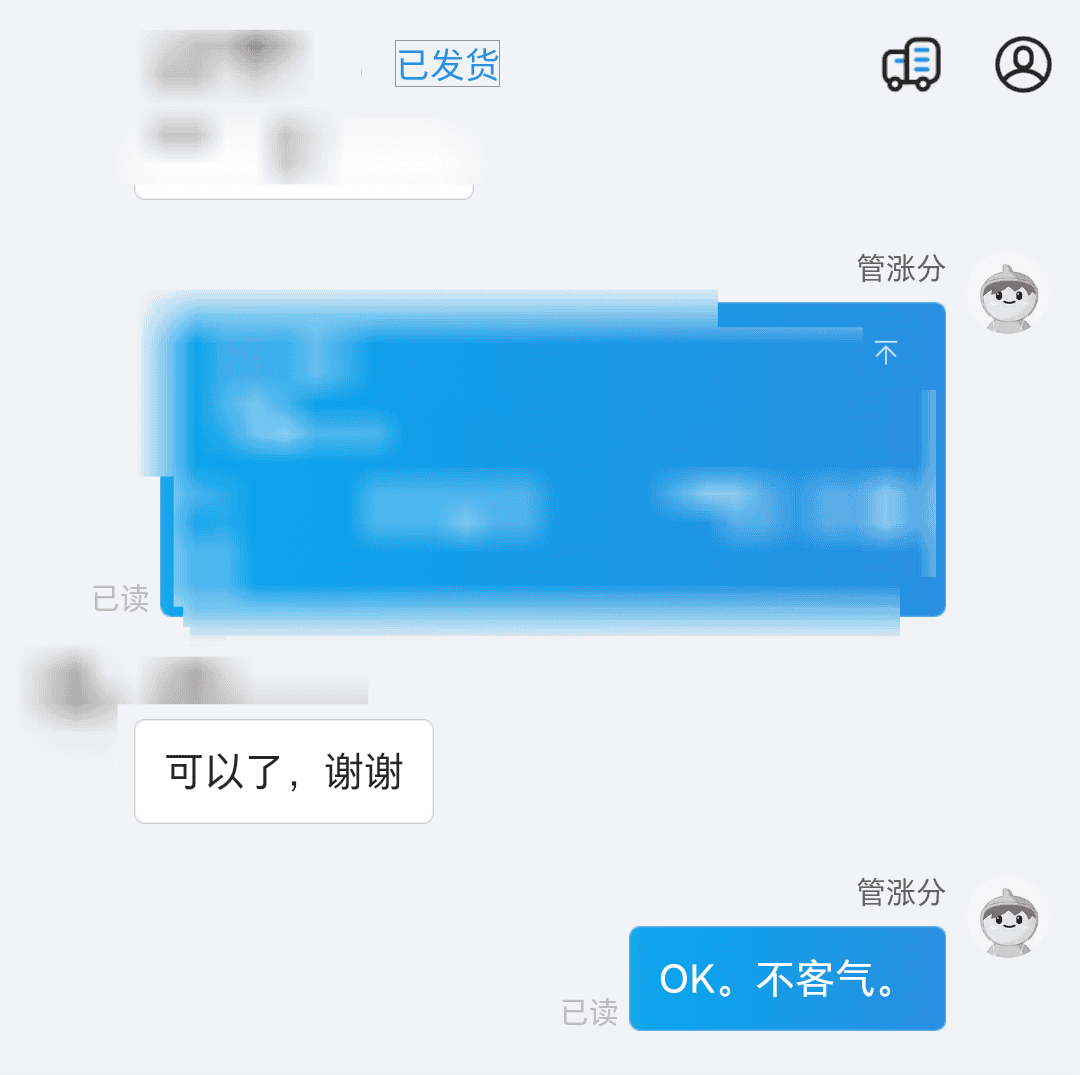
Task: Open the delivery truck logistics icon
Action: click(x=911, y=65)
